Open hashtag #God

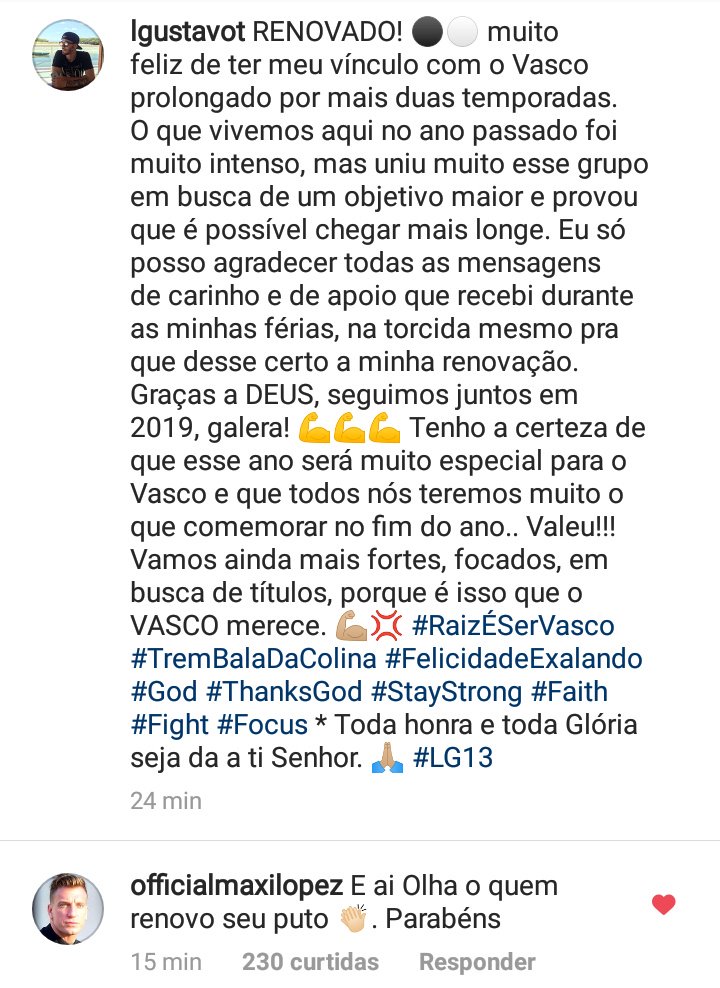click(x=163, y=691)
